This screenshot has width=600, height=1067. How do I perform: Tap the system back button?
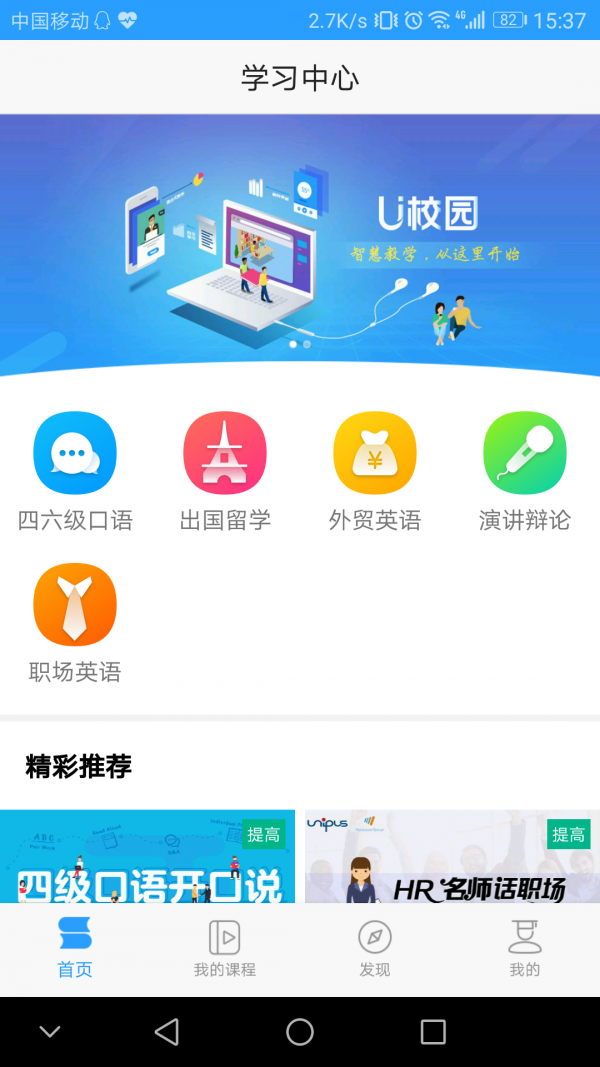tap(167, 1031)
